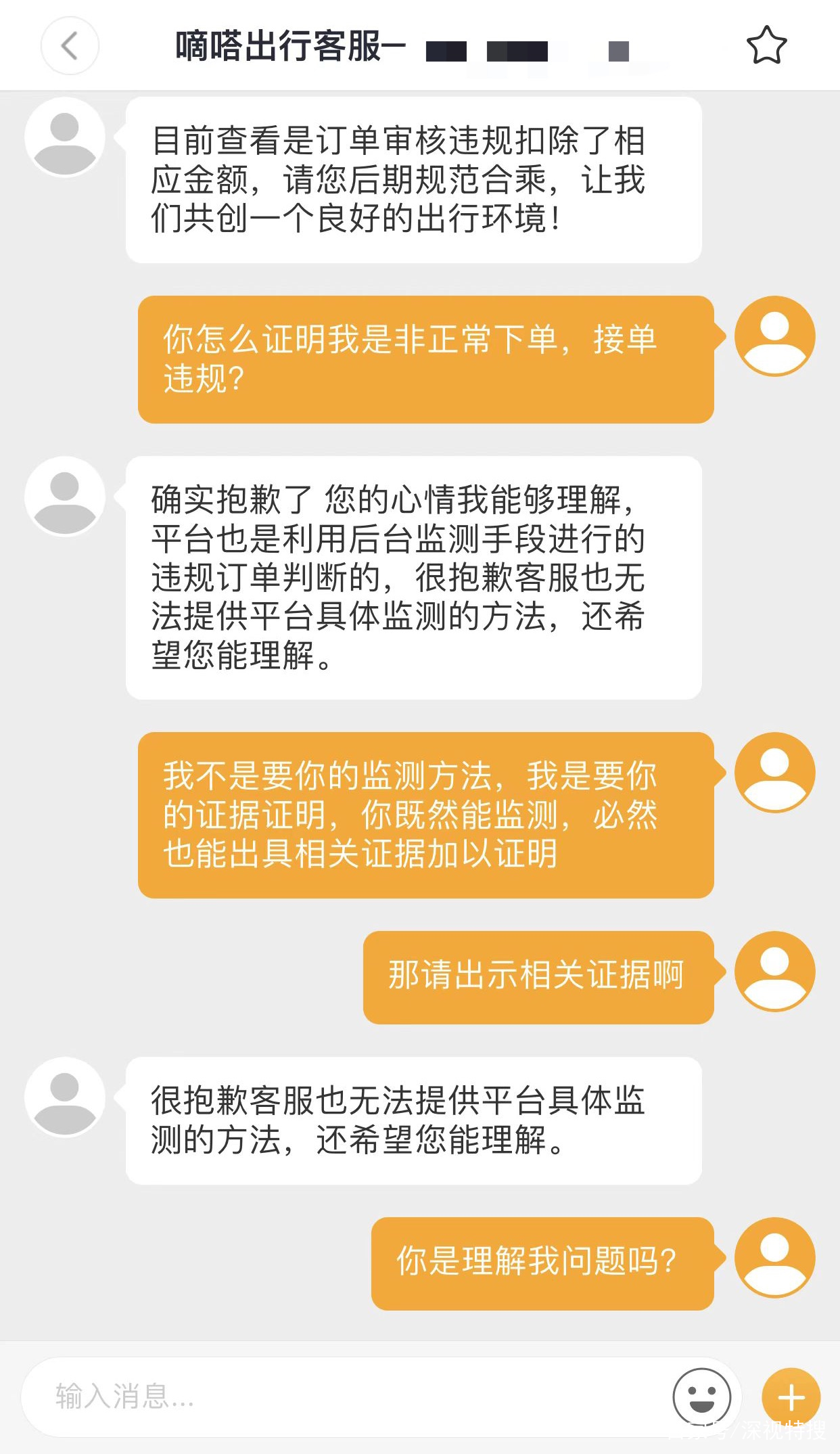The height and width of the screenshot is (1454, 840).
Task: Go back from the customer service chat
Action: click(x=70, y=46)
